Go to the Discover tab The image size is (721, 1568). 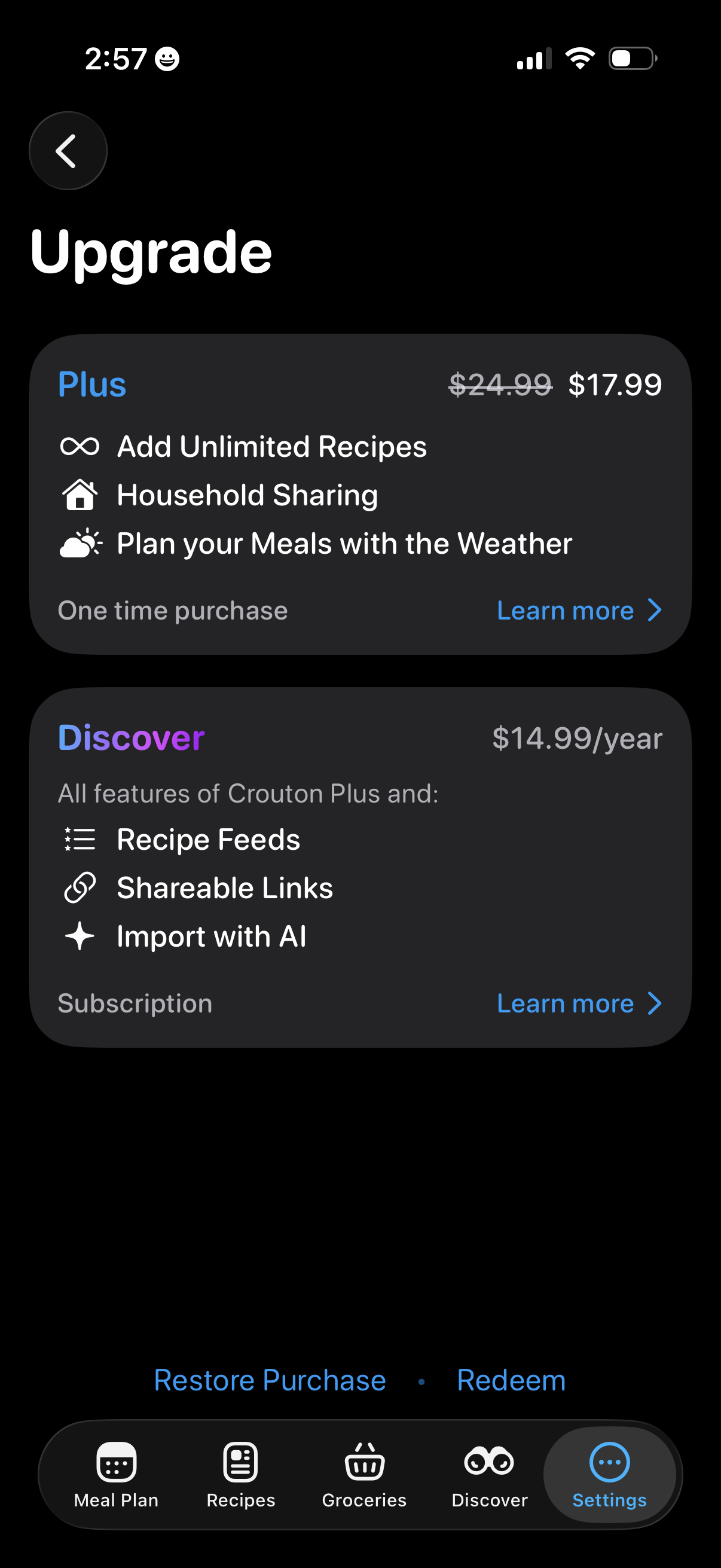pyautogui.click(x=489, y=1474)
